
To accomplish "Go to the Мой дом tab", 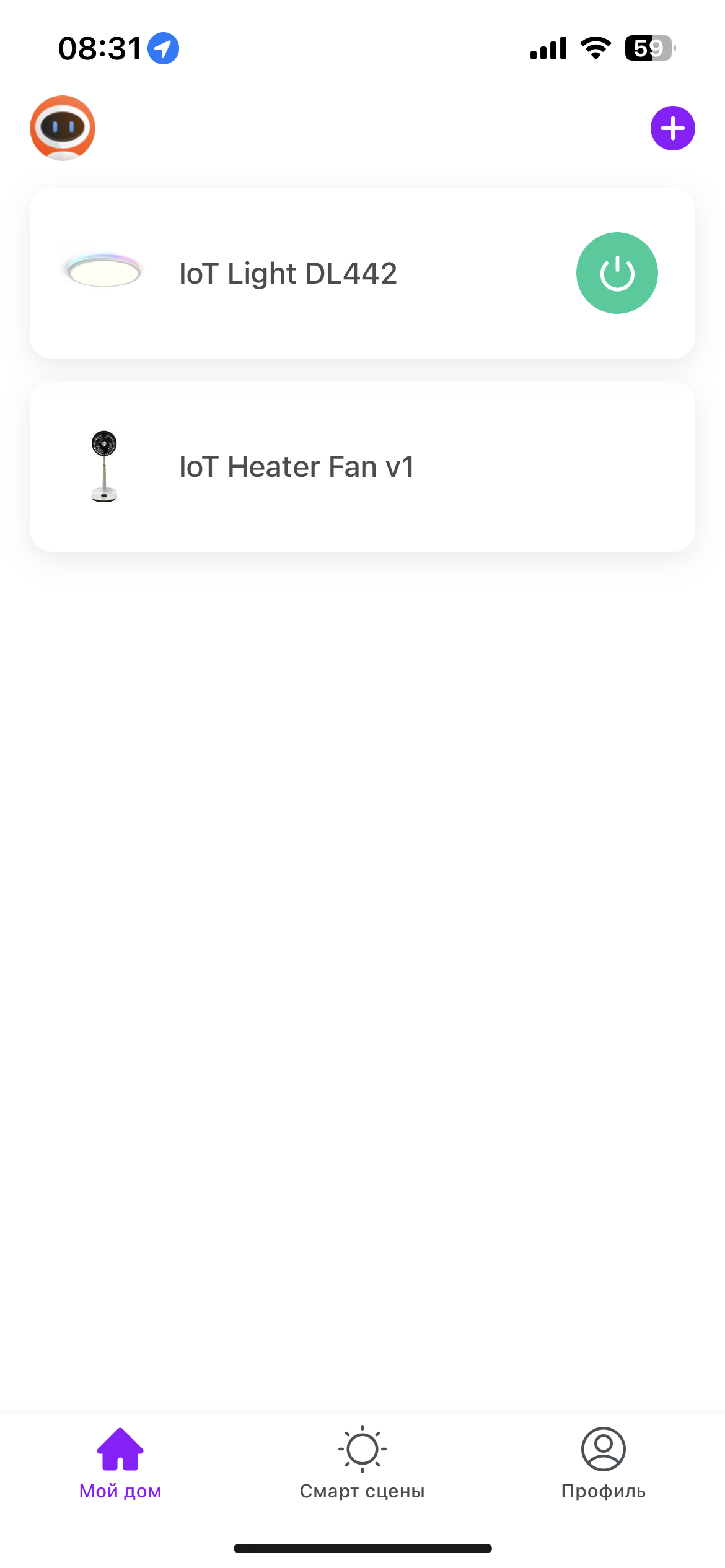I will (x=120, y=1463).
